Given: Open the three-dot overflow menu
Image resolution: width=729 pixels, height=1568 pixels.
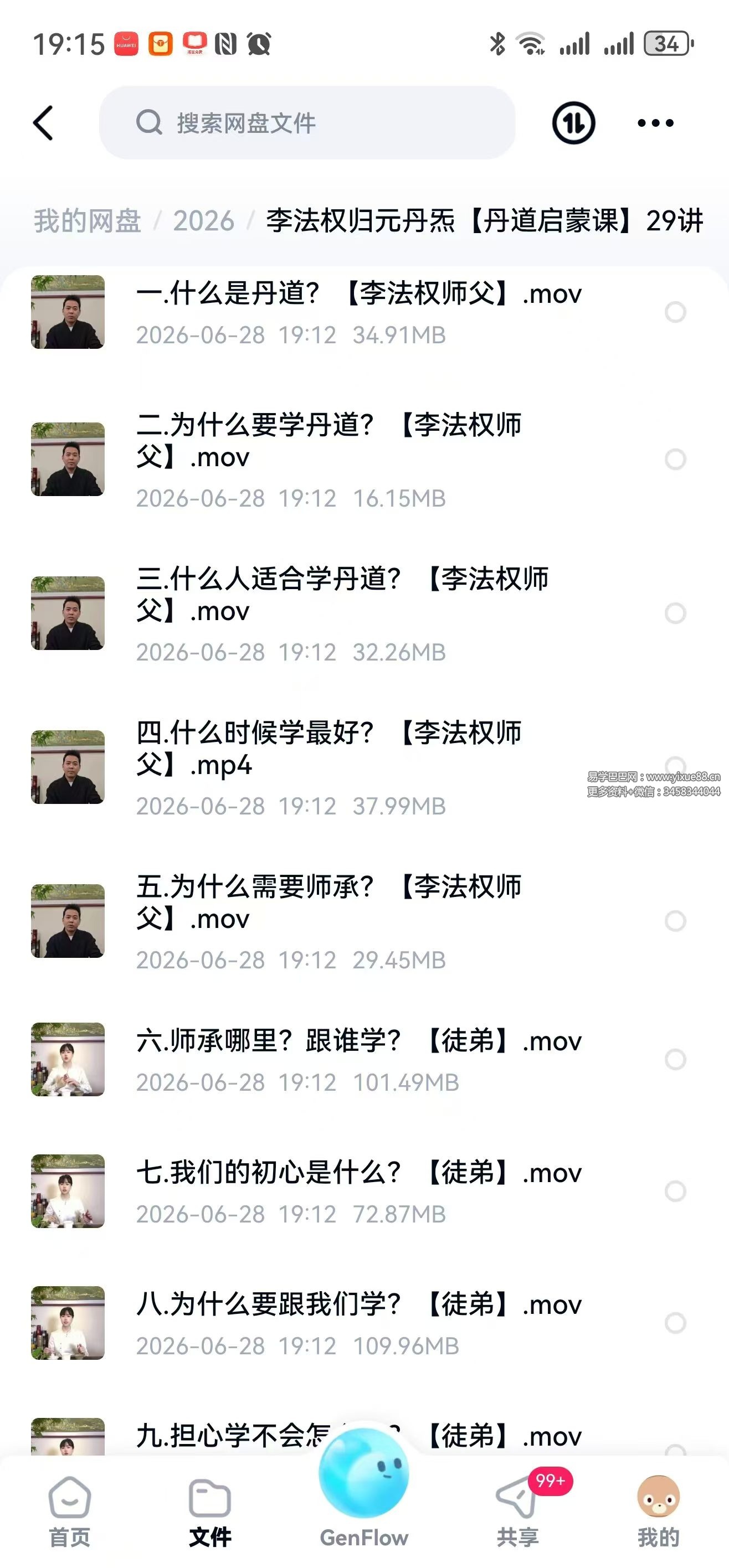Looking at the screenshot, I should click(x=655, y=123).
